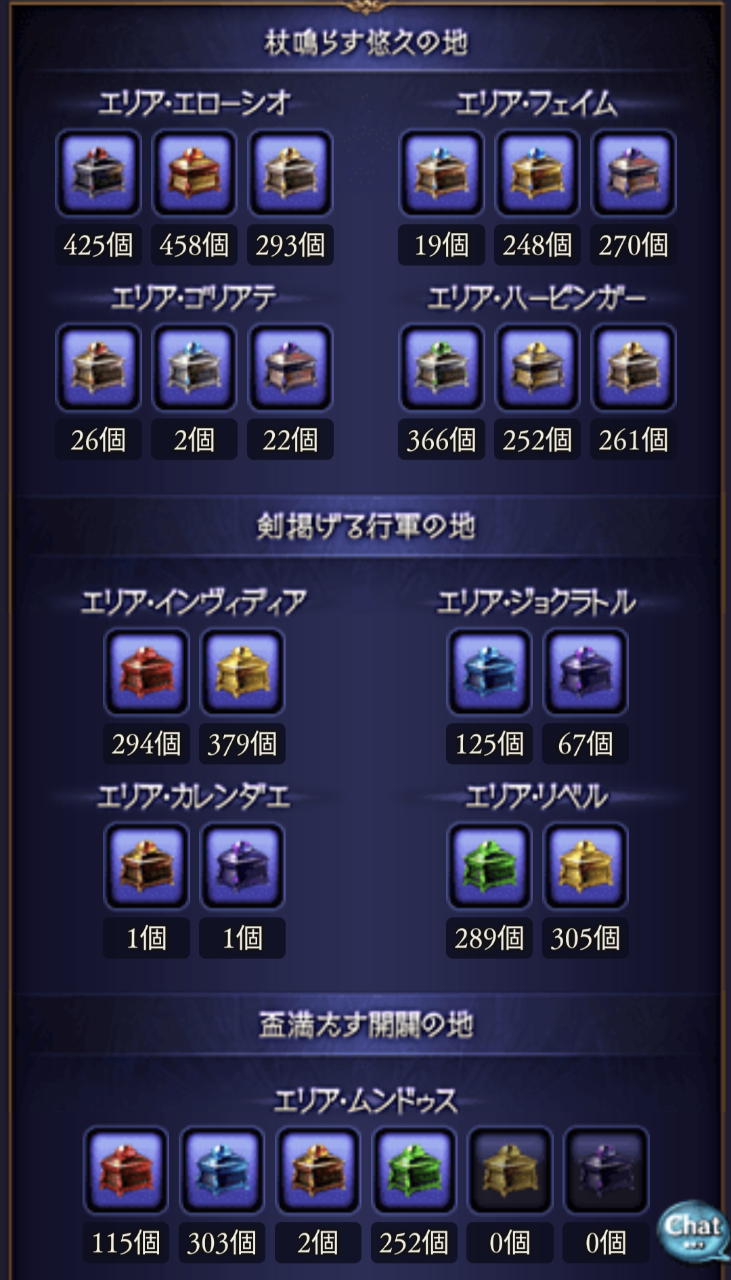The height and width of the screenshot is (1280, 731).
Task: Select the 252個 green chest in エリア・ムンドゥス
Action: [414, 1169]
